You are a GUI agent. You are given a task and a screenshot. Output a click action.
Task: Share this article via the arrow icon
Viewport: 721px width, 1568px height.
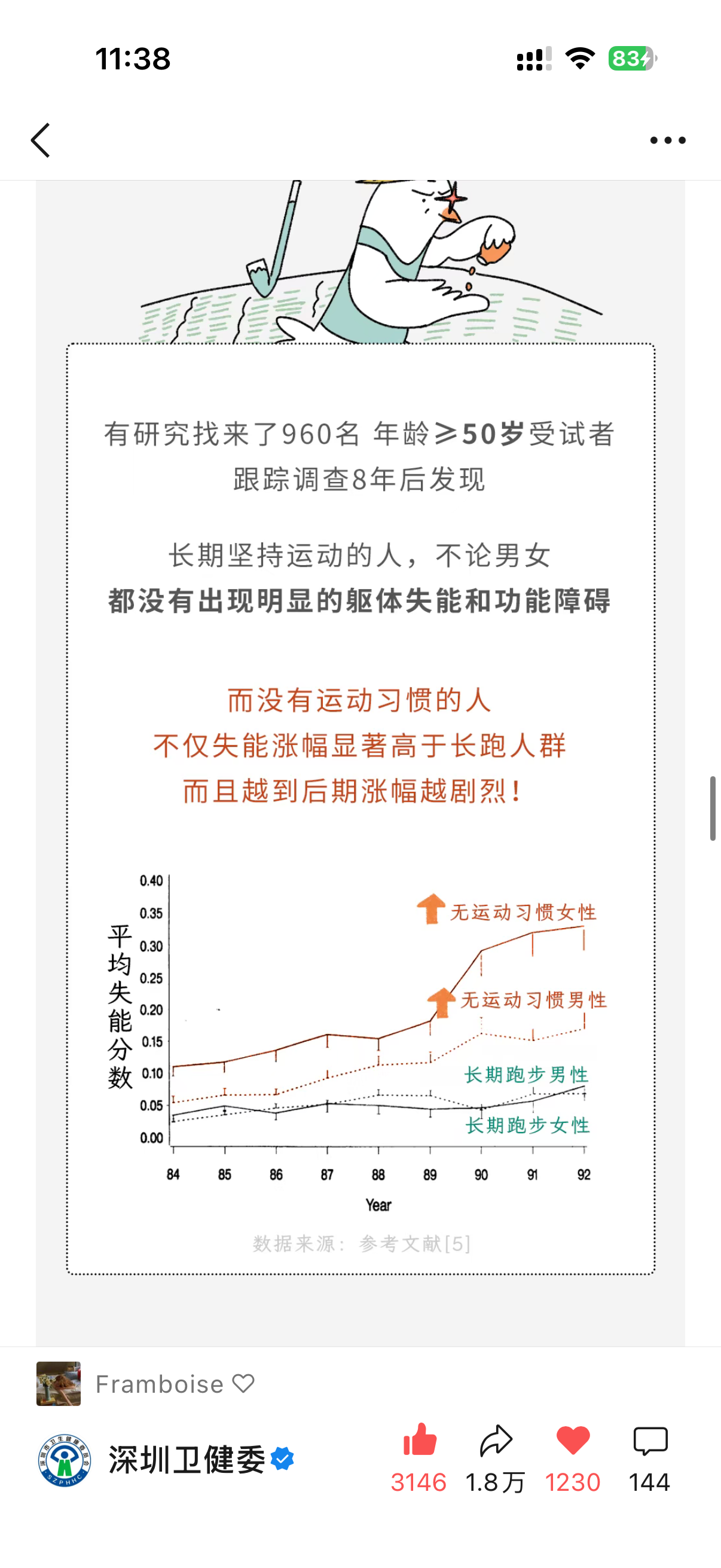pyautogui.click(x=496, y=1440)
